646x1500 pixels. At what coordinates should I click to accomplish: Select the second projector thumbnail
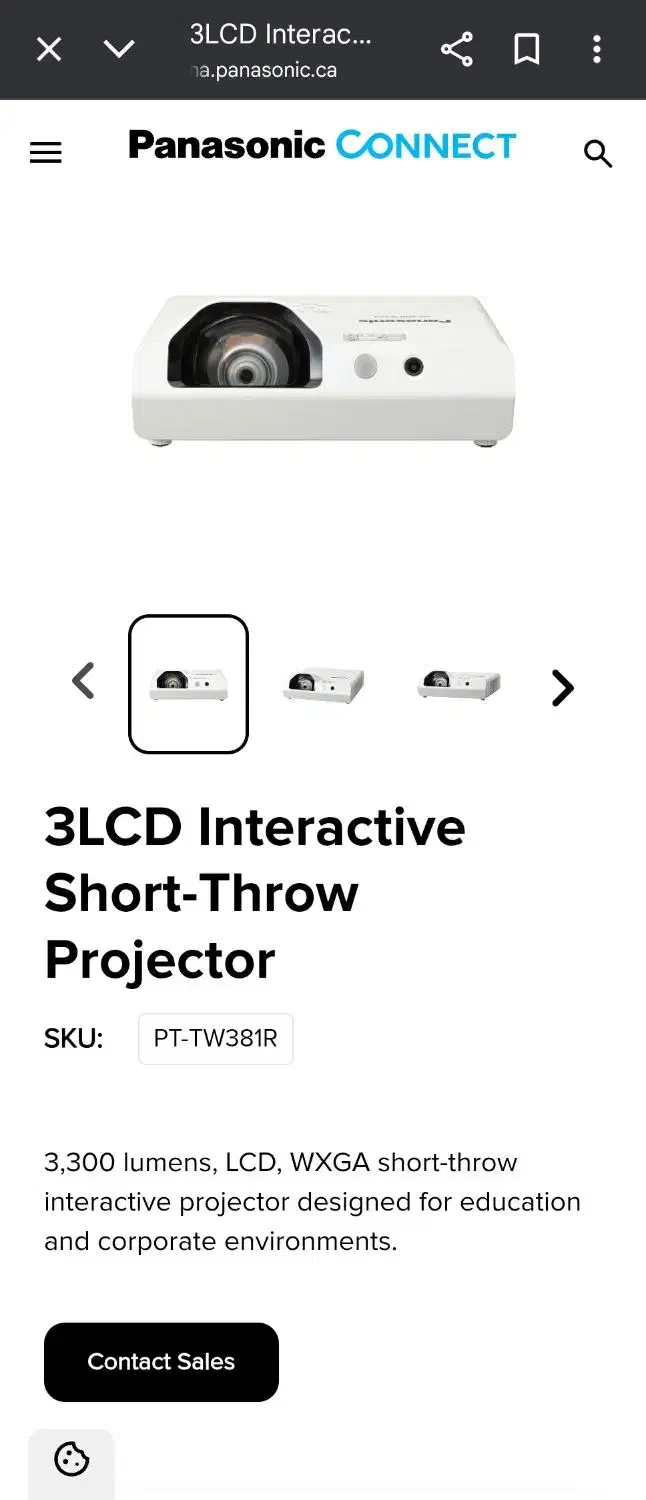[x=323, y=685]
